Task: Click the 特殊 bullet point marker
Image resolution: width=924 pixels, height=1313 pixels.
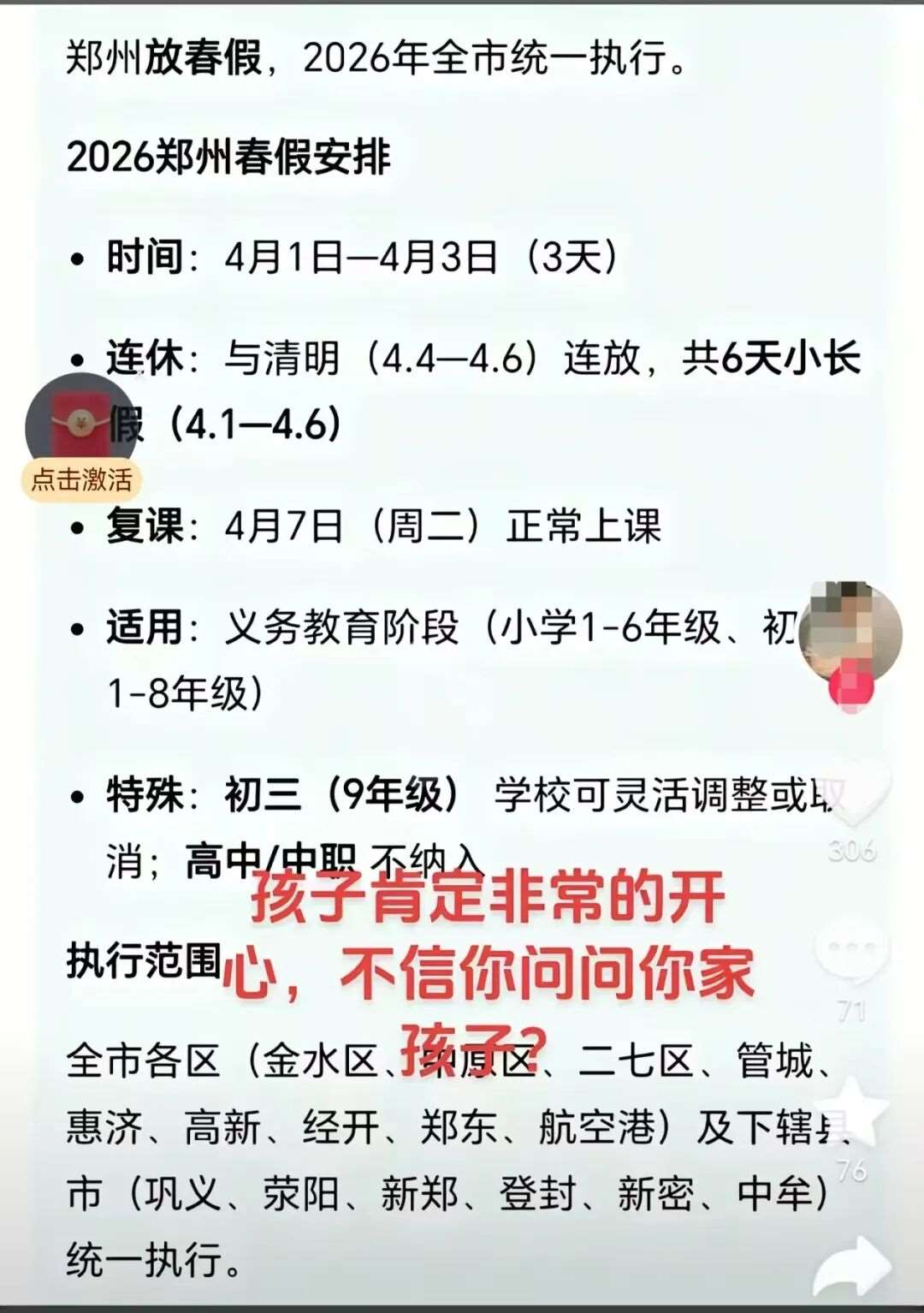Action: pos(79,796)
